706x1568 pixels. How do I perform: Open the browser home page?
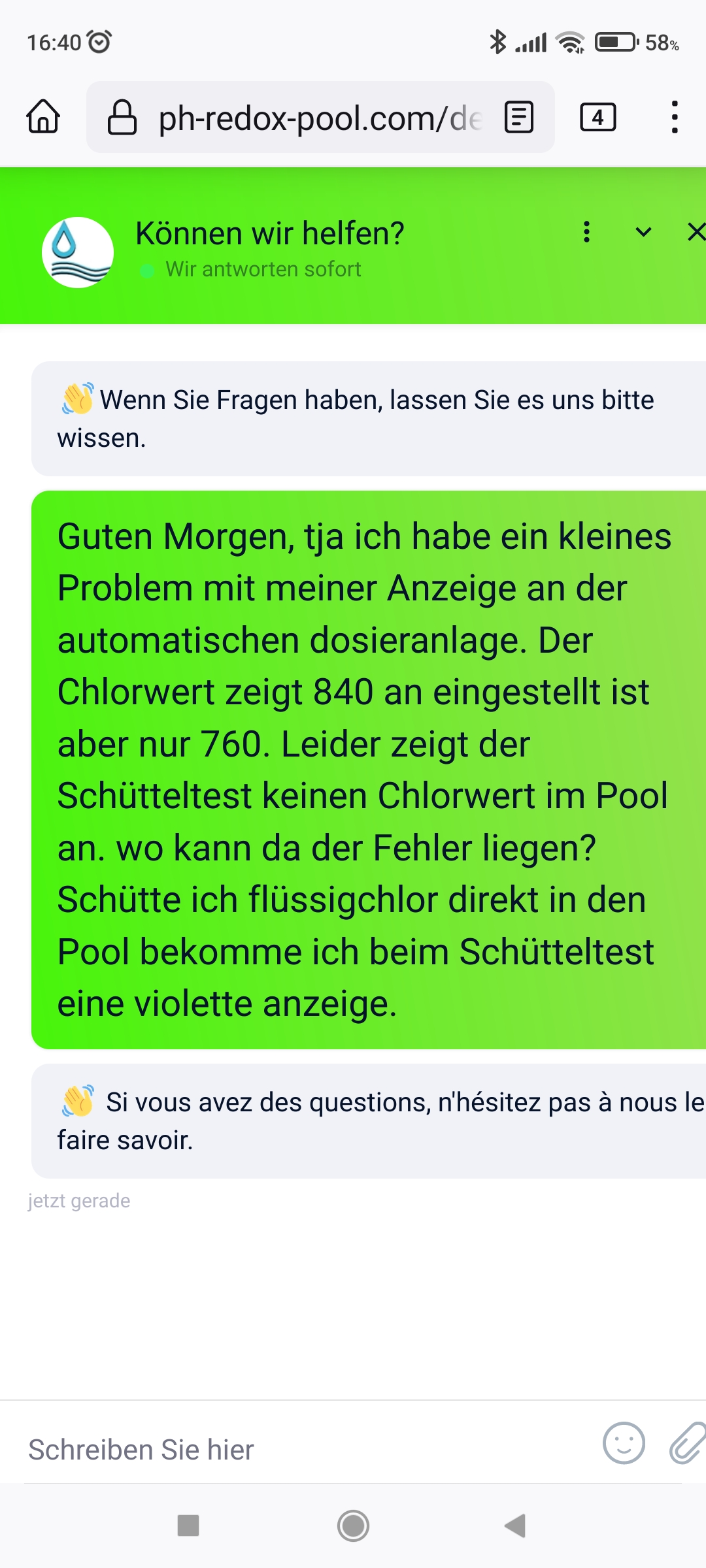pos(43,117)
